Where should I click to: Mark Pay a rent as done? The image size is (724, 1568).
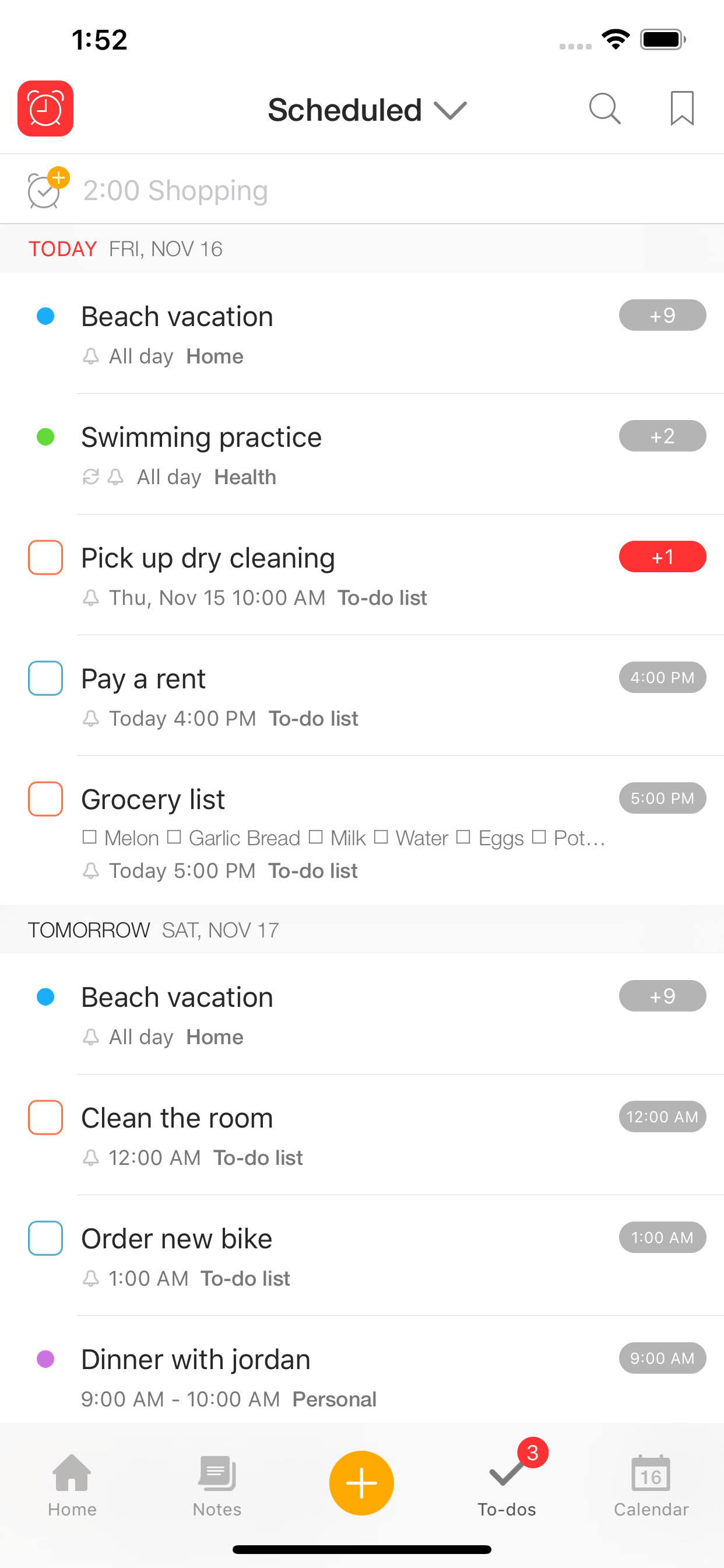tap(45, 678)
